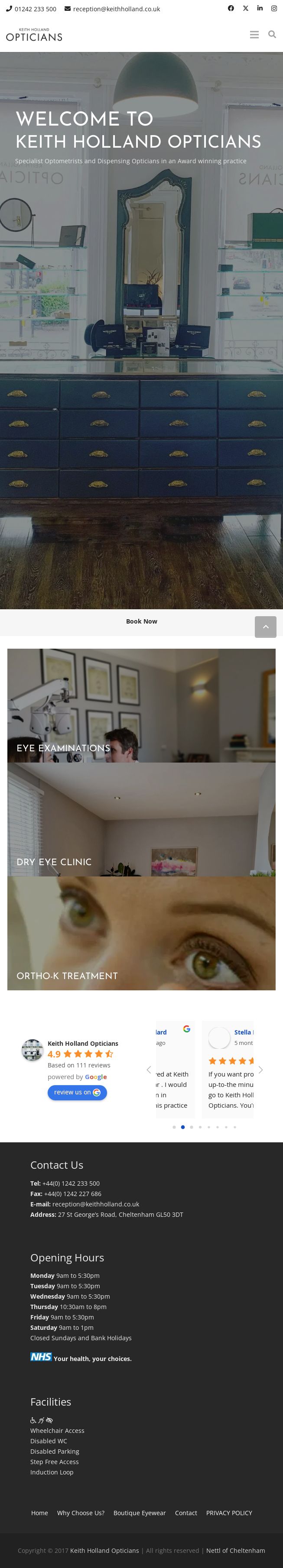Open the Dry Eye Clinic tile
The image size is (283, 1568).
[141, 819]
